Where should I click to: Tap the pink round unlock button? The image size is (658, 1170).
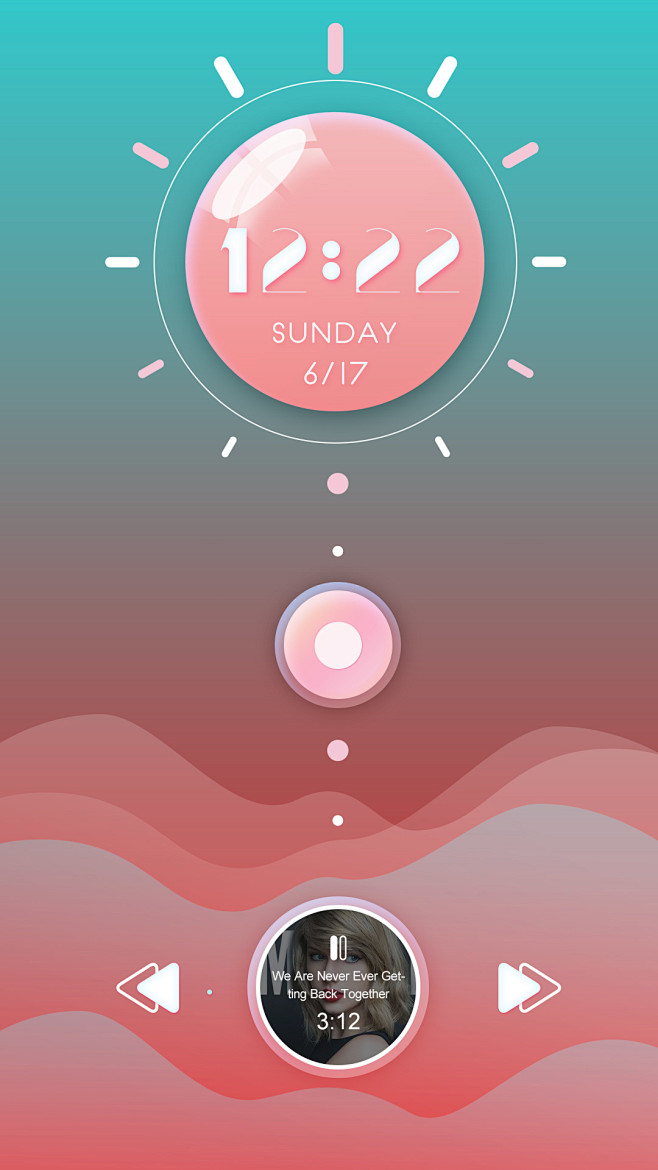tap(338, 645)
